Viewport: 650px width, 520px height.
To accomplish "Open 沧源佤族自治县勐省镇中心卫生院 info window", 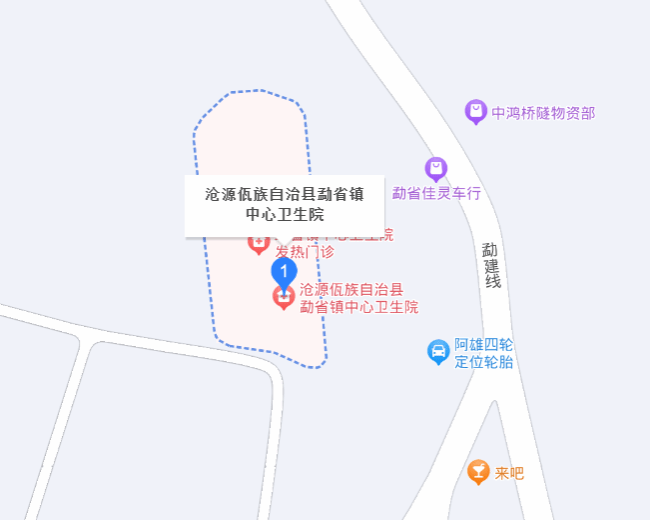I will (285, 205).
